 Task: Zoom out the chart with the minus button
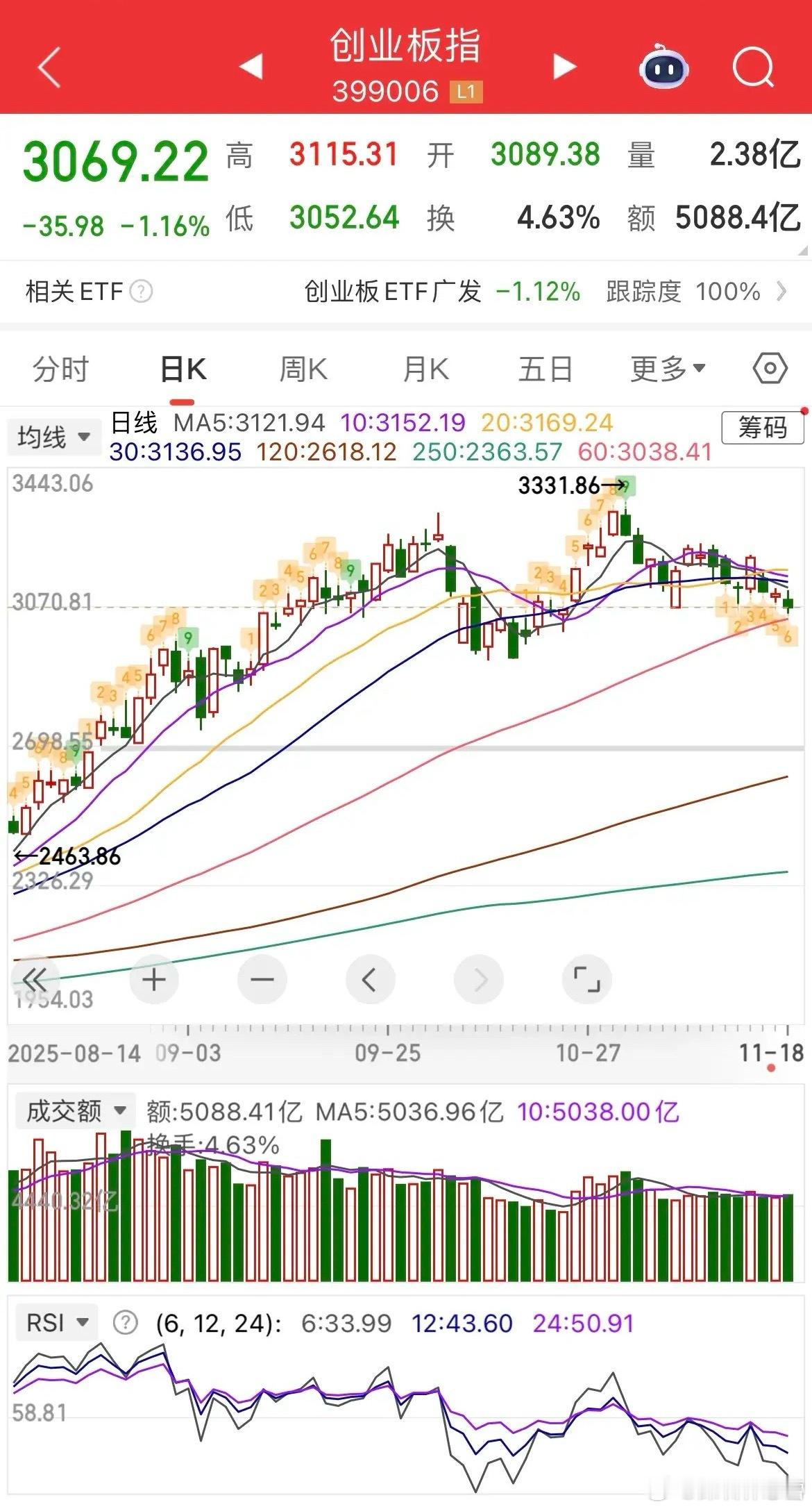pyautogui.click(x=262, y=980)
